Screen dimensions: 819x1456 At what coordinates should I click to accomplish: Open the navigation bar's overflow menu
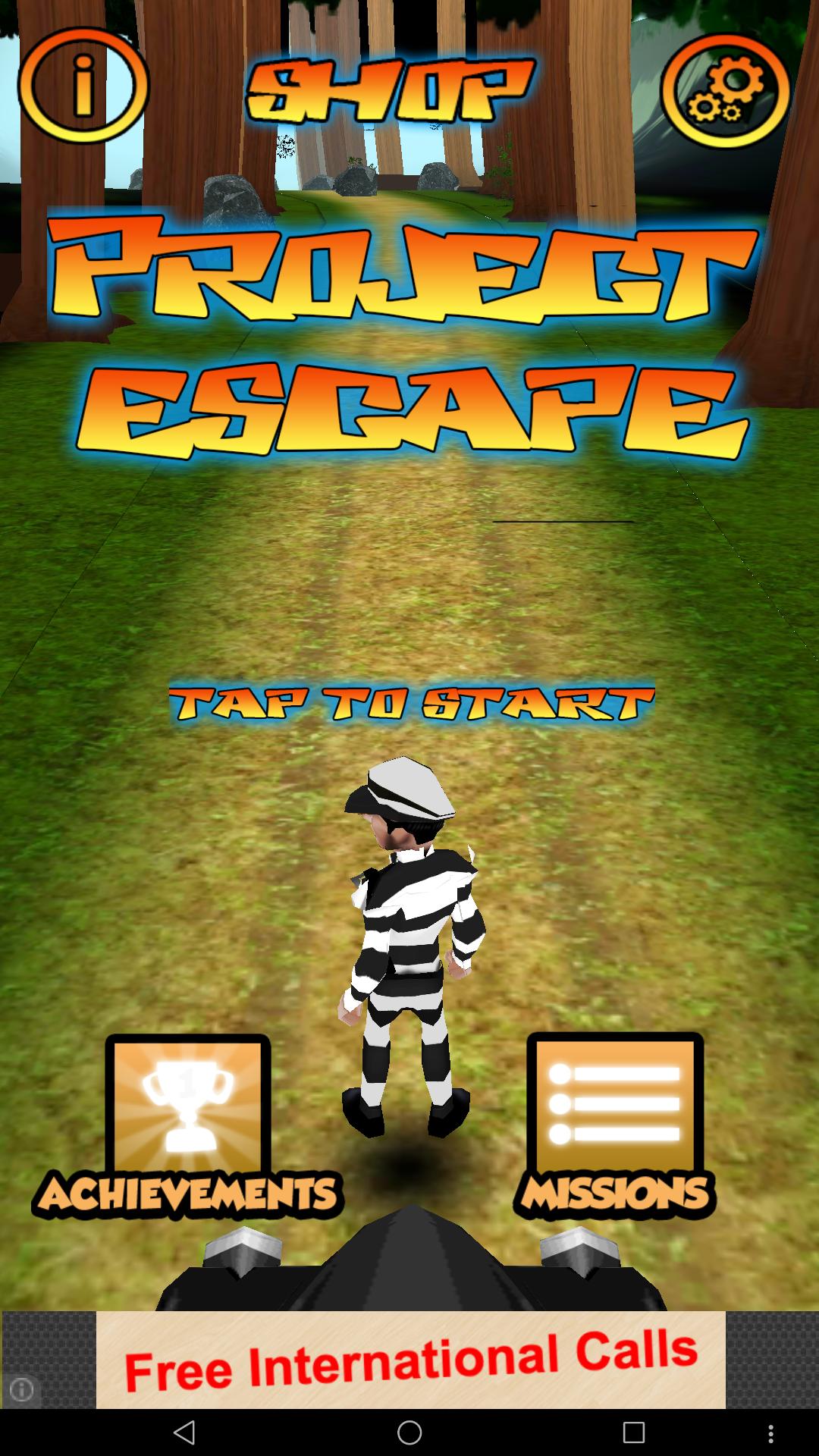coord(770,1432)
